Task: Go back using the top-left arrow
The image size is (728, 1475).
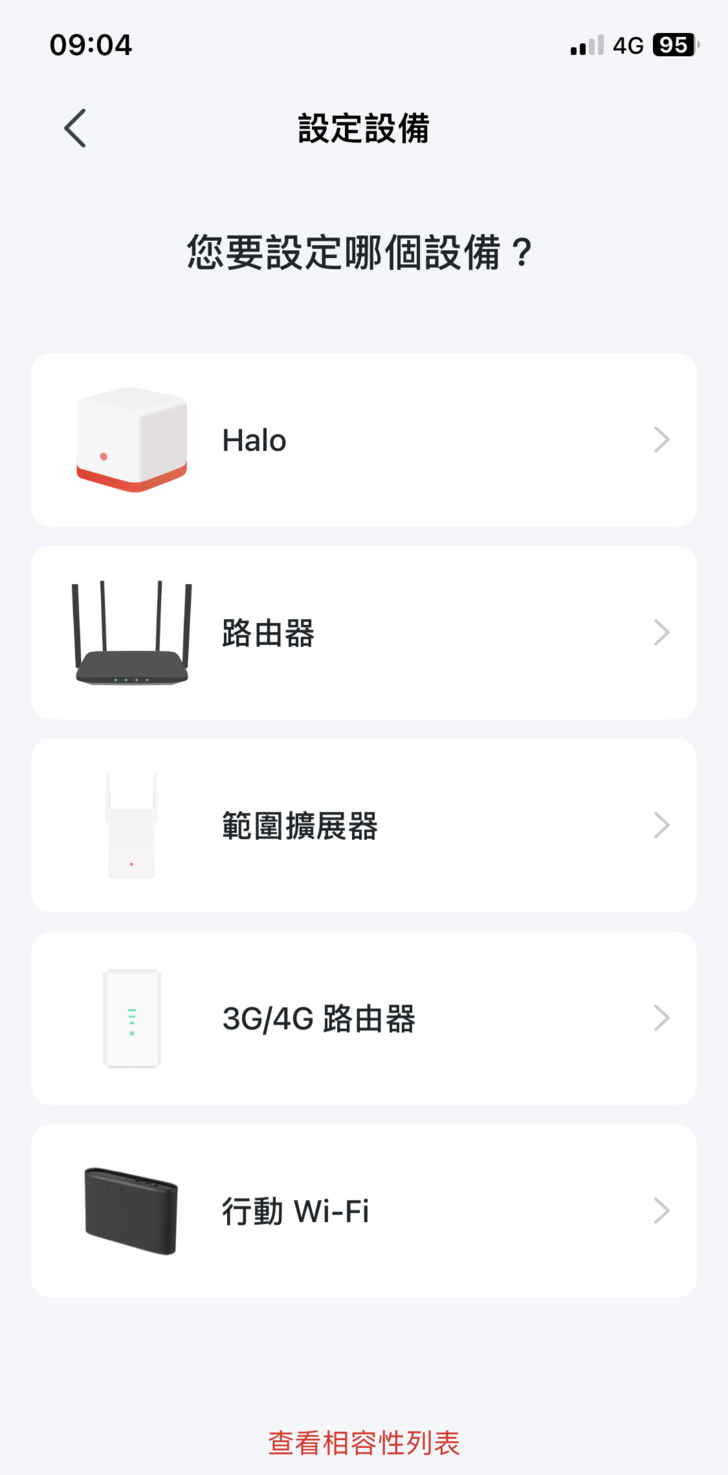Action: click(x=75, y=129)
